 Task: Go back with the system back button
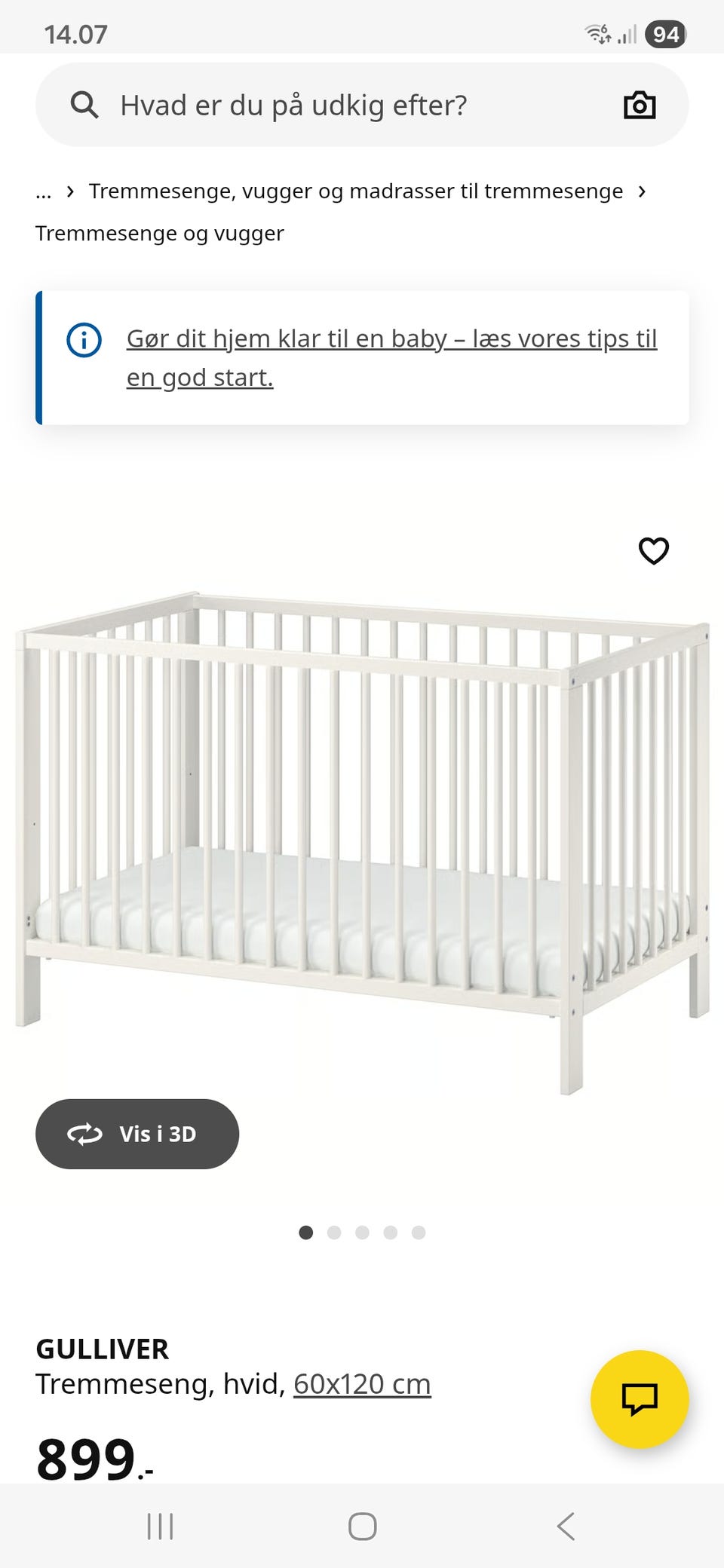(566, 1527)
